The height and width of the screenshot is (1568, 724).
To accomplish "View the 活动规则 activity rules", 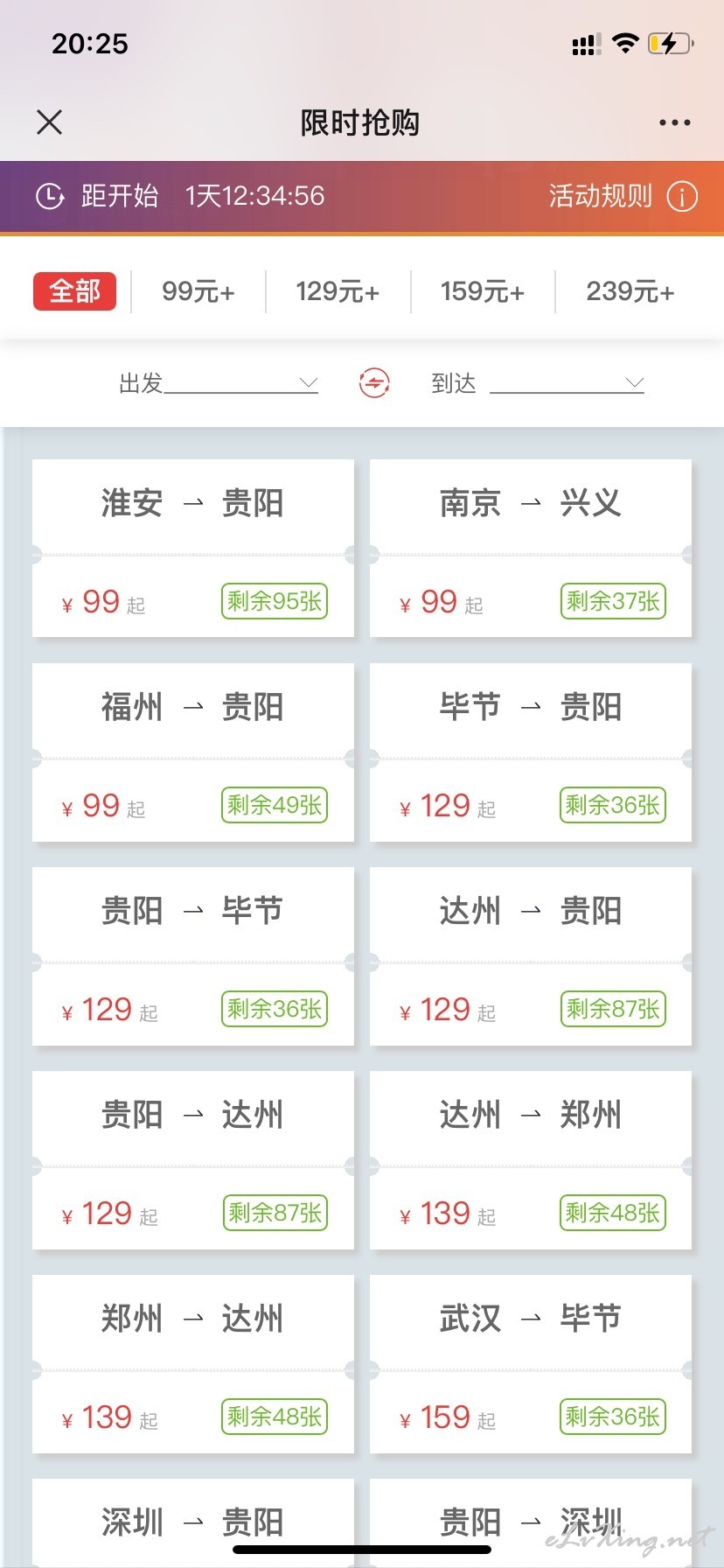I will (623, 196).
